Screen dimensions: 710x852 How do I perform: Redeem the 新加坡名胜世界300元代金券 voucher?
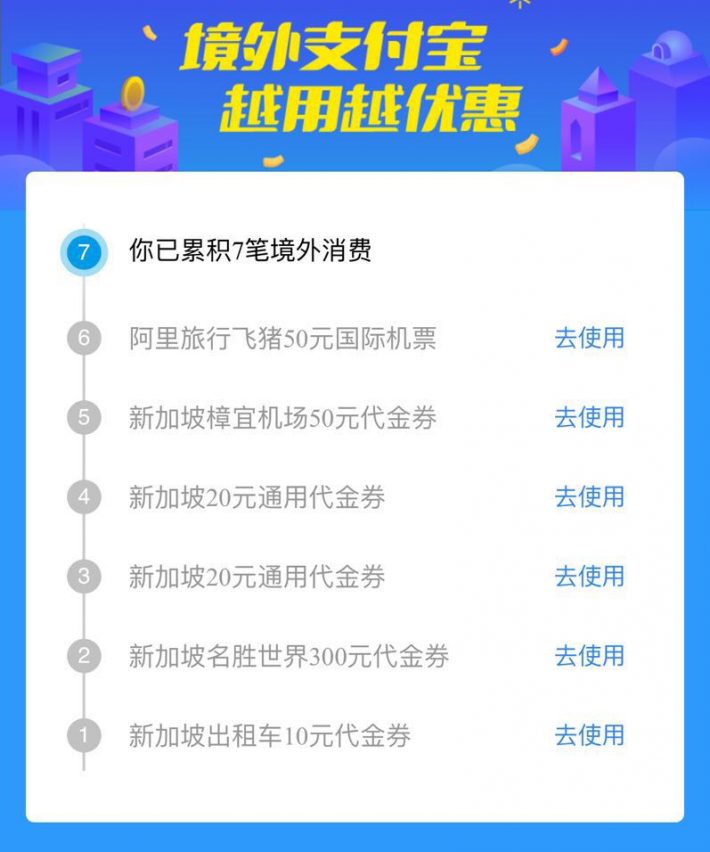tap(589, 656)
